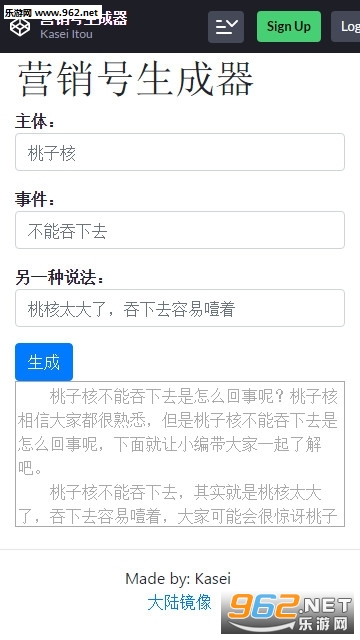Tap the green Sign Up button
This screenshot has height=640, width=360.
tap(289, 27)
